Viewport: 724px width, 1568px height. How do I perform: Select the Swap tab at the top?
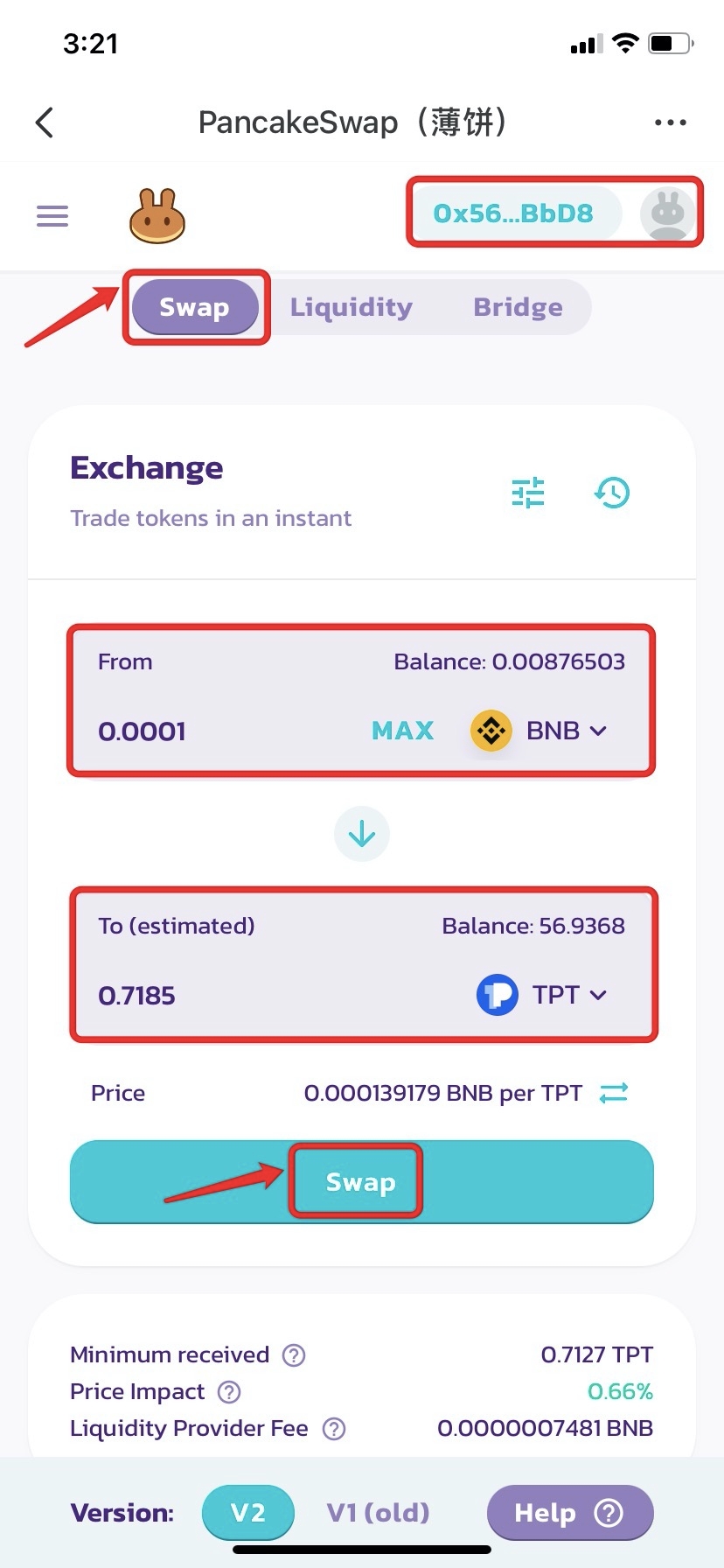tap(194, 307)
